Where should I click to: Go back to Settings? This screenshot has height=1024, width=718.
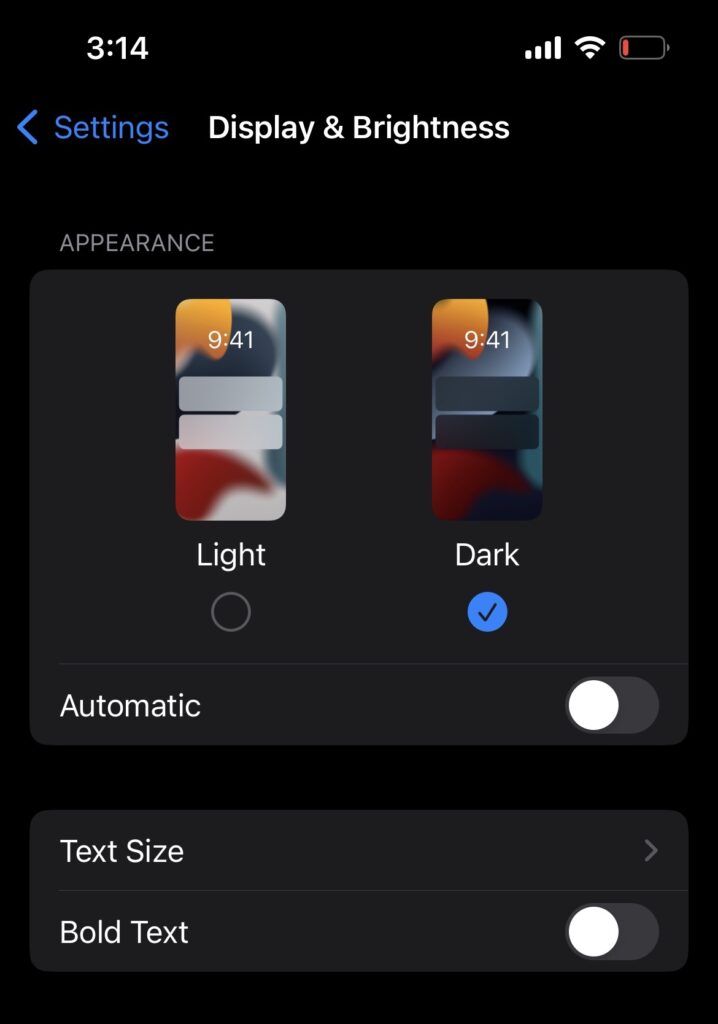click(x=93, y=128)
